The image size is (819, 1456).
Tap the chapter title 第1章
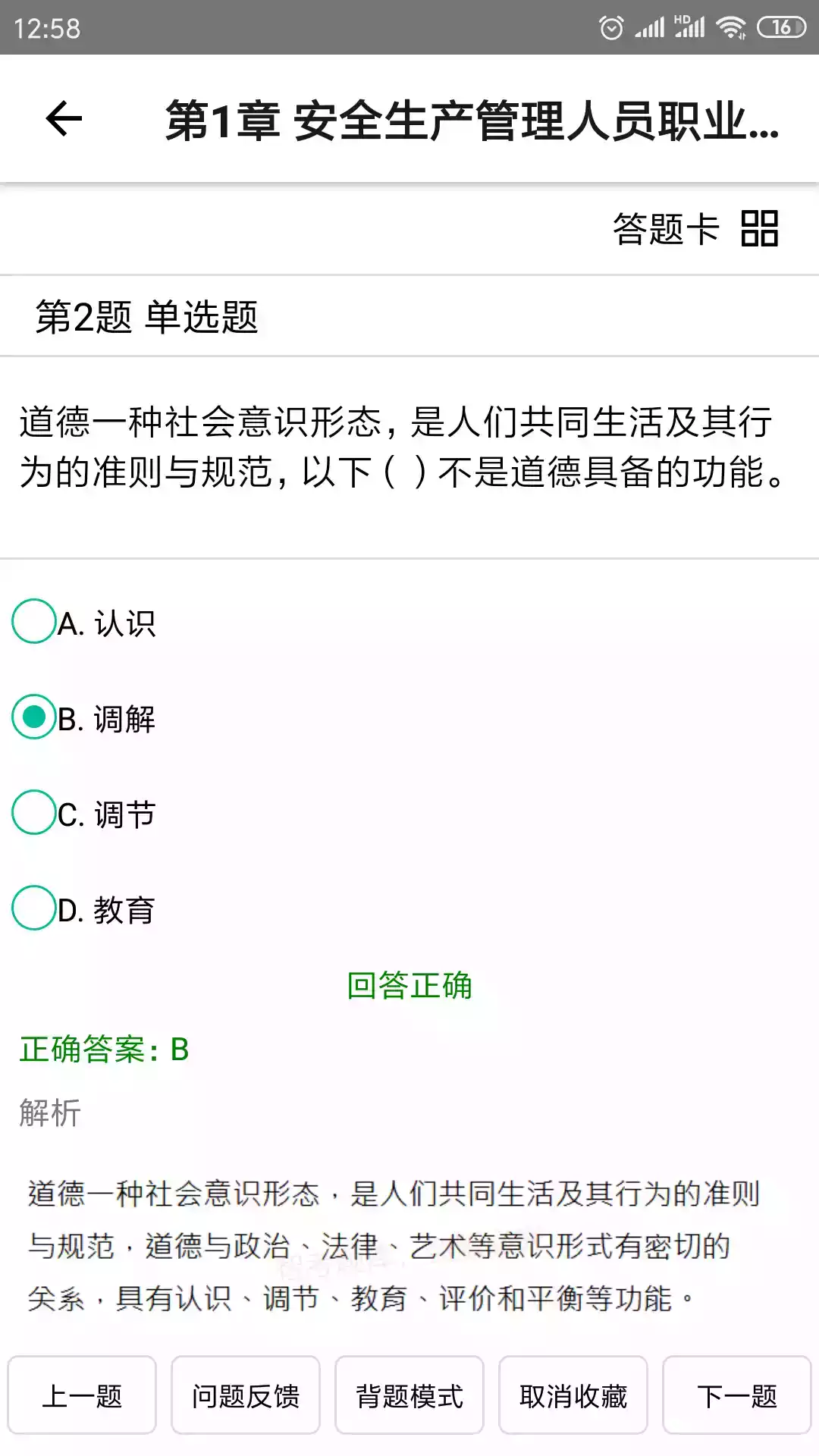470,119
